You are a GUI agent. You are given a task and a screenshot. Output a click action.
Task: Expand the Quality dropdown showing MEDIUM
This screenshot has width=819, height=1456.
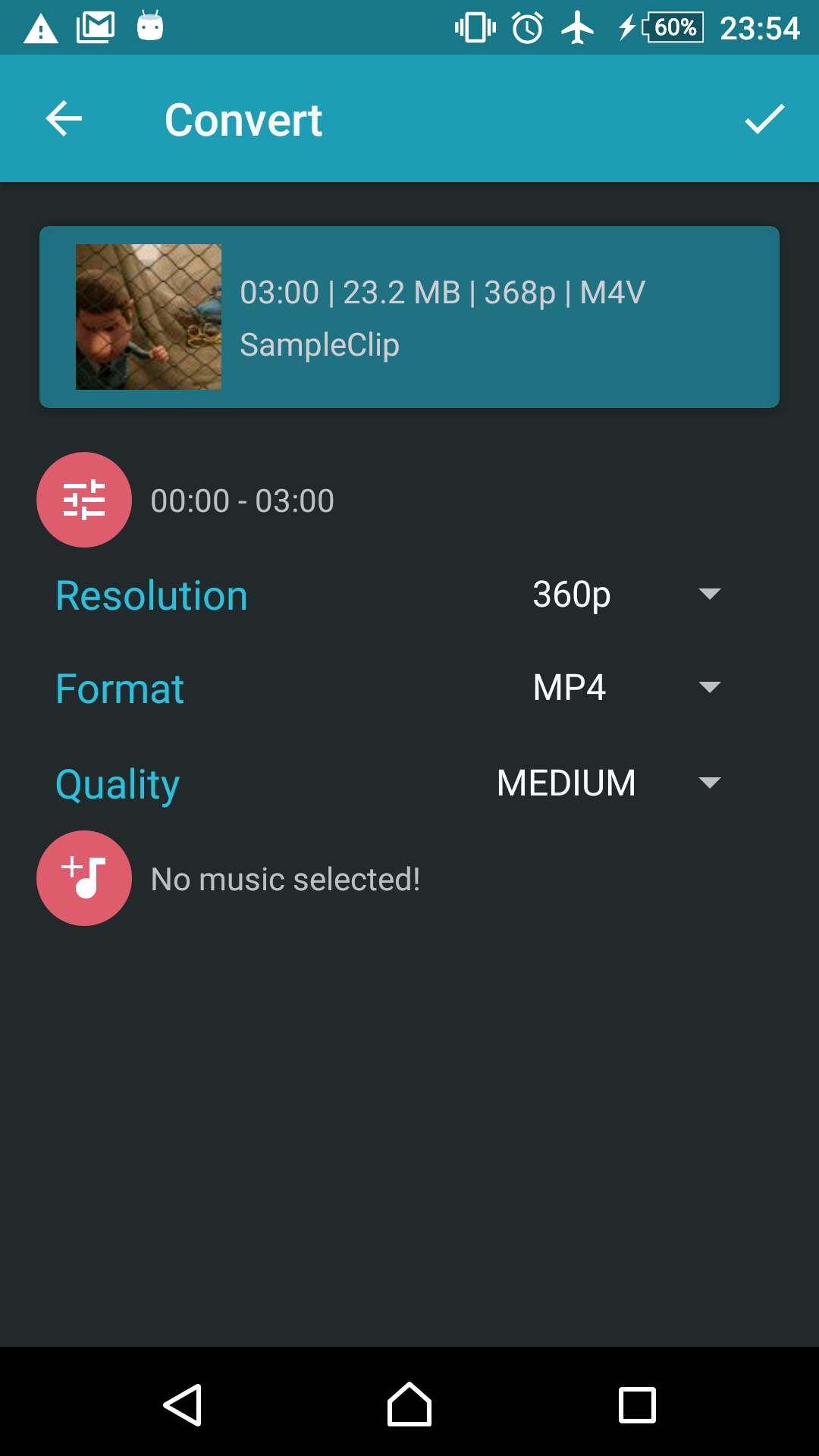[608, 783]
